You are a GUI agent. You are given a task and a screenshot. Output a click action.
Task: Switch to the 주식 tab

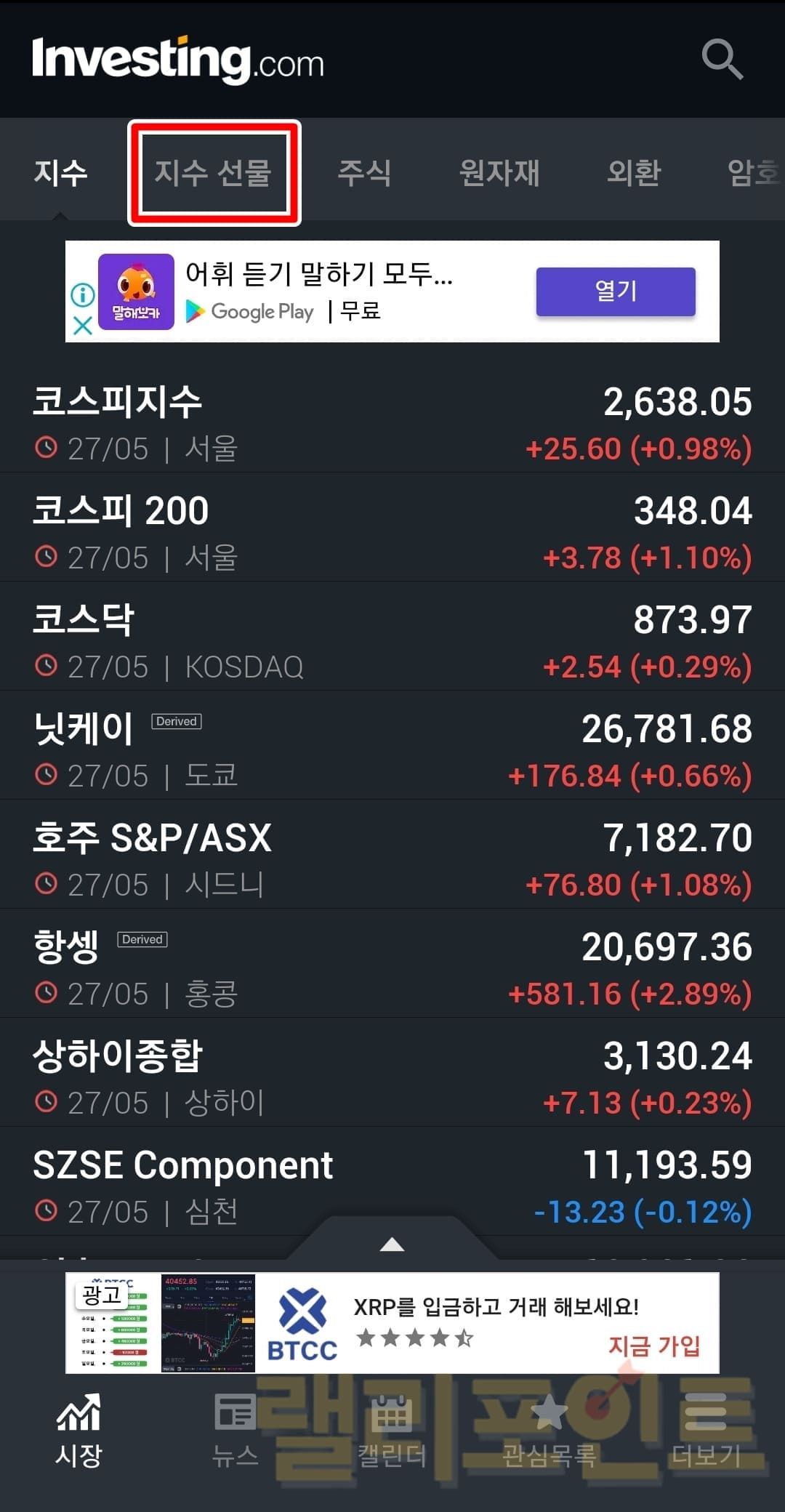(x=364, y=173)
